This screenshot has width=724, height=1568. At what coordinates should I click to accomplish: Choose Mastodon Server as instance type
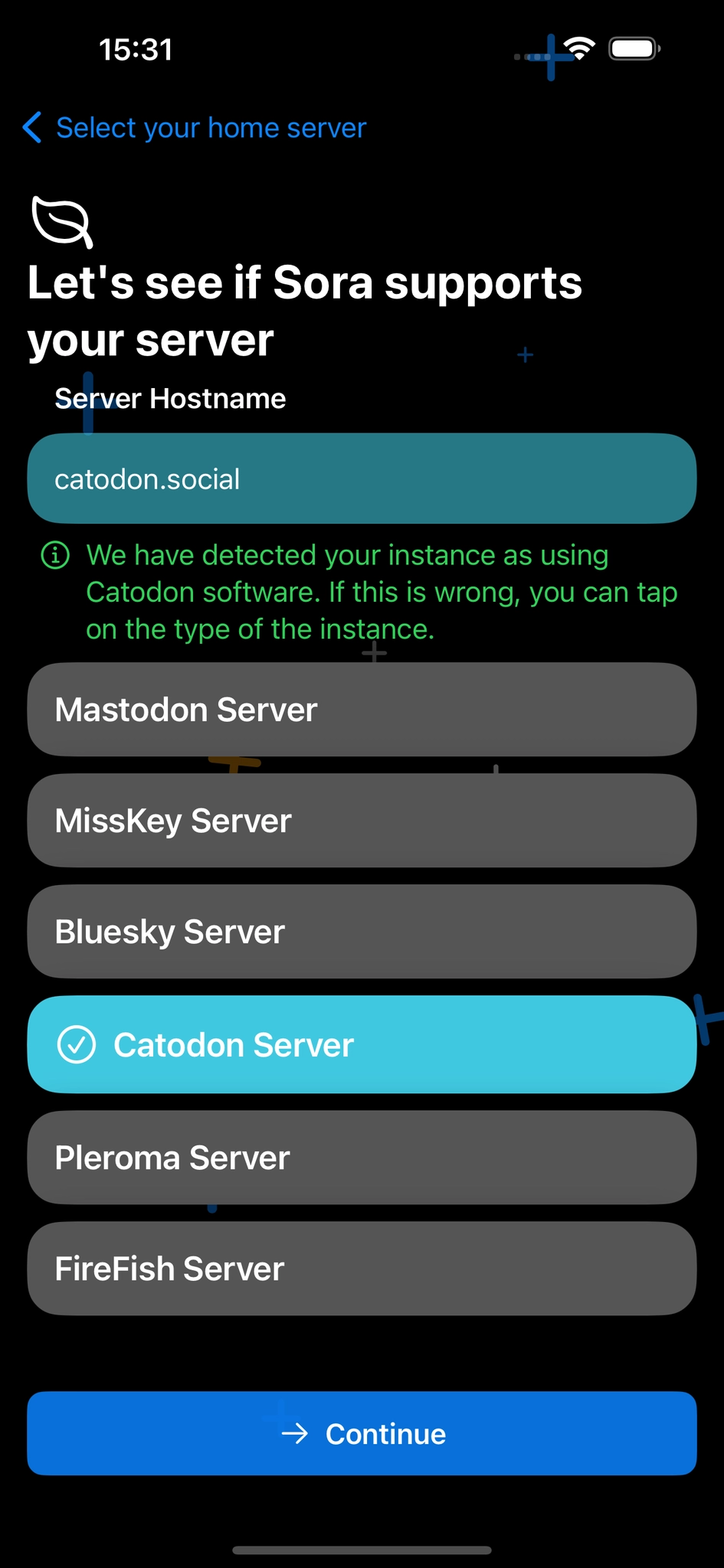362,710
